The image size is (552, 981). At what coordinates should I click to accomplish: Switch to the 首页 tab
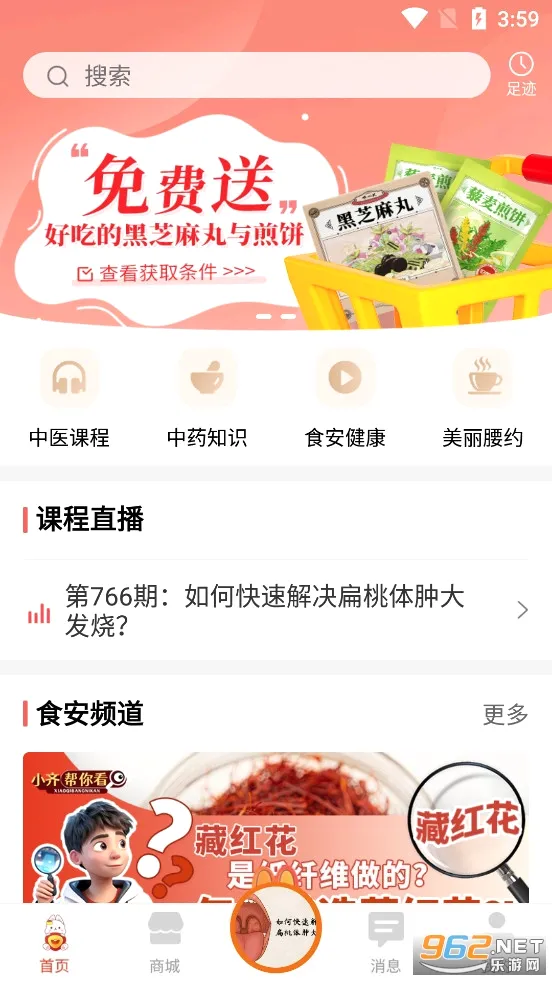pyautogui.click(x=55, y=943)
